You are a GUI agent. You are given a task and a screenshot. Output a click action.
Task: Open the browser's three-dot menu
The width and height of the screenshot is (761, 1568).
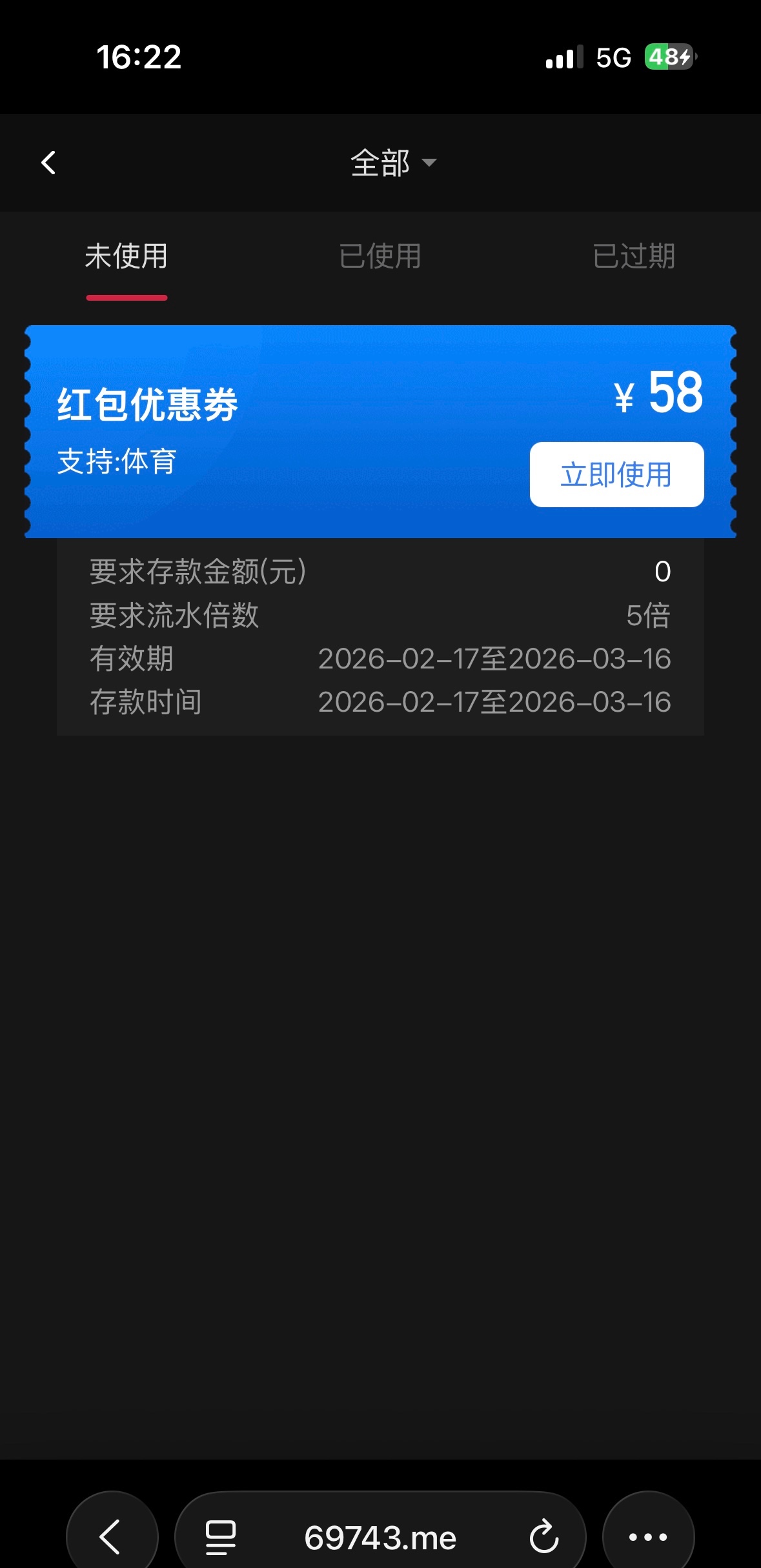(x=648, y=1537)
